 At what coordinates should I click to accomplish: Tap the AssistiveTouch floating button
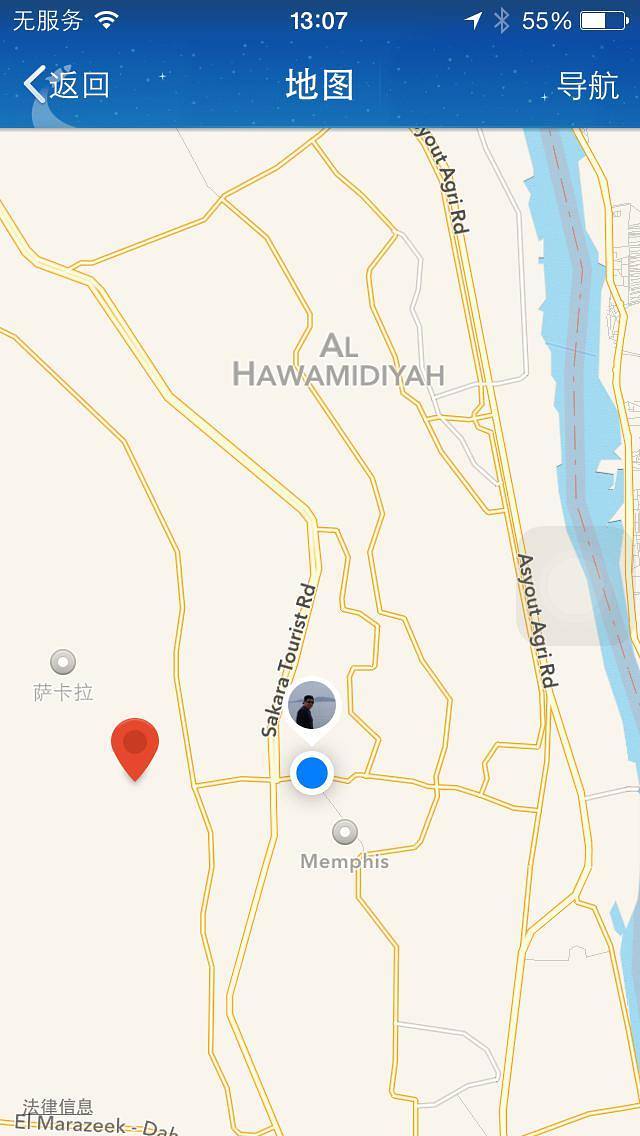tap(580, 585)
